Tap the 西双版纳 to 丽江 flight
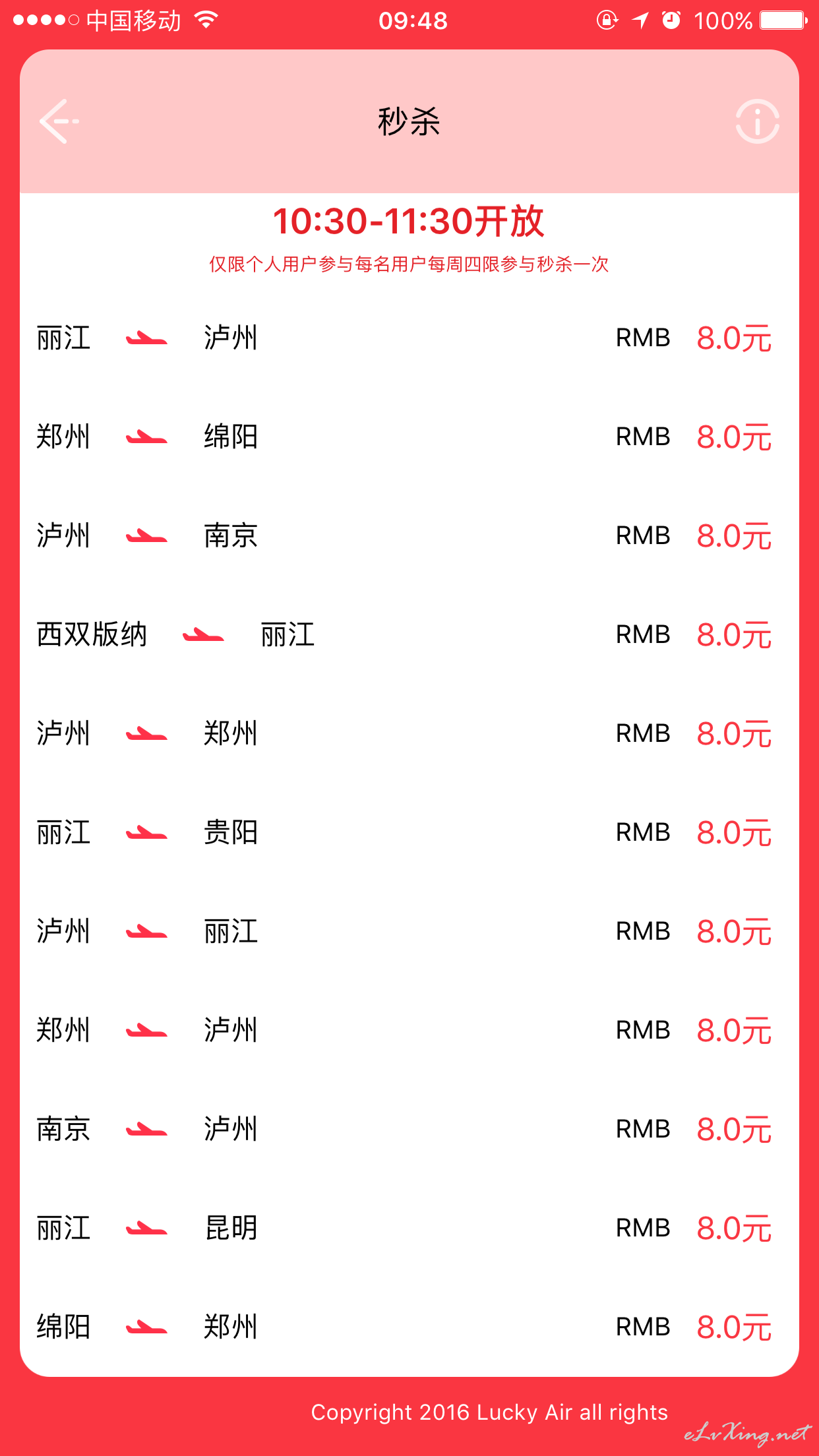 click(409, 635)
